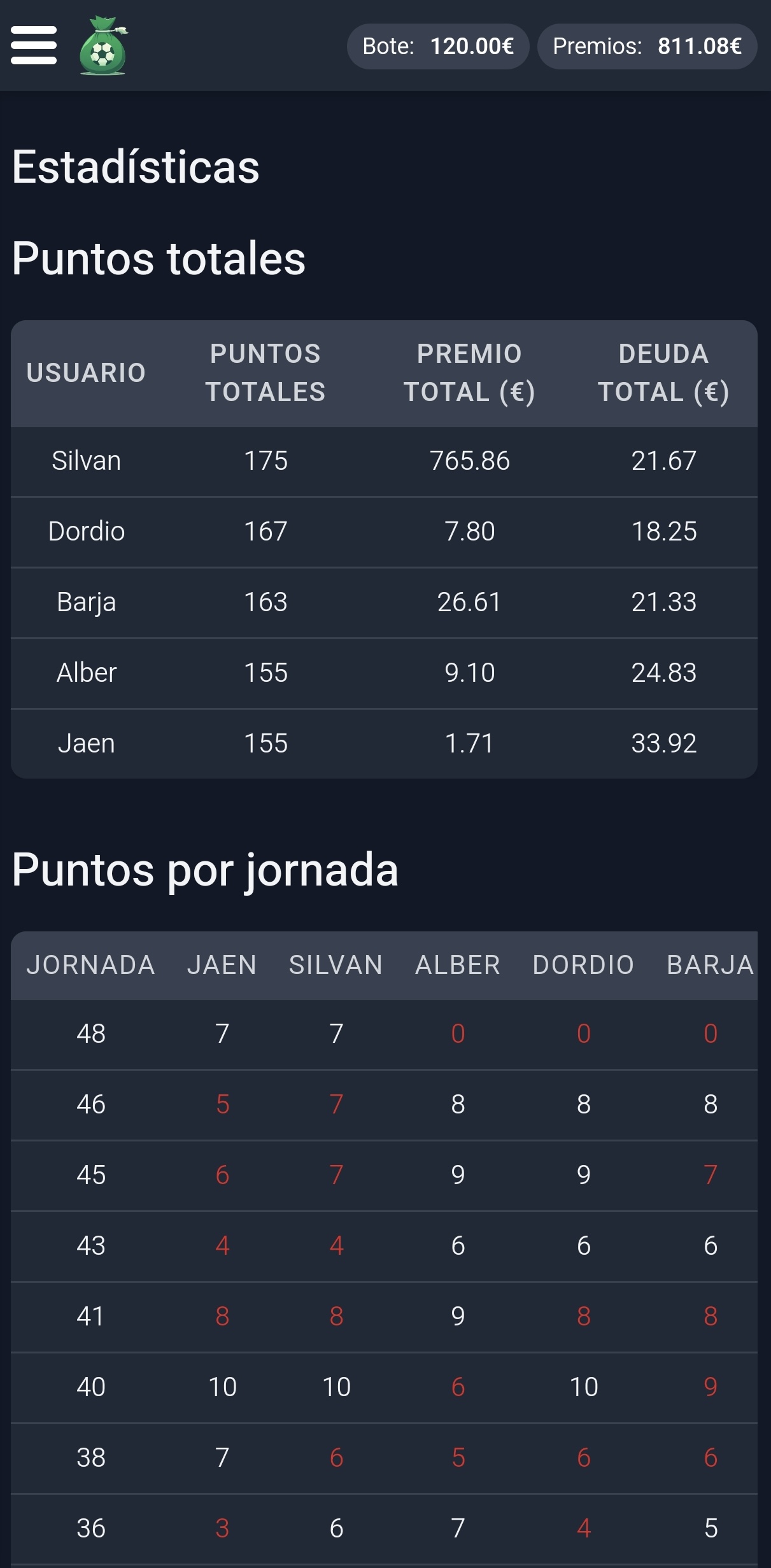Viewport: 771px width, 1568px height.
Task: Sort by the PUNTOS TOTALES column
Action: (265, 374)
